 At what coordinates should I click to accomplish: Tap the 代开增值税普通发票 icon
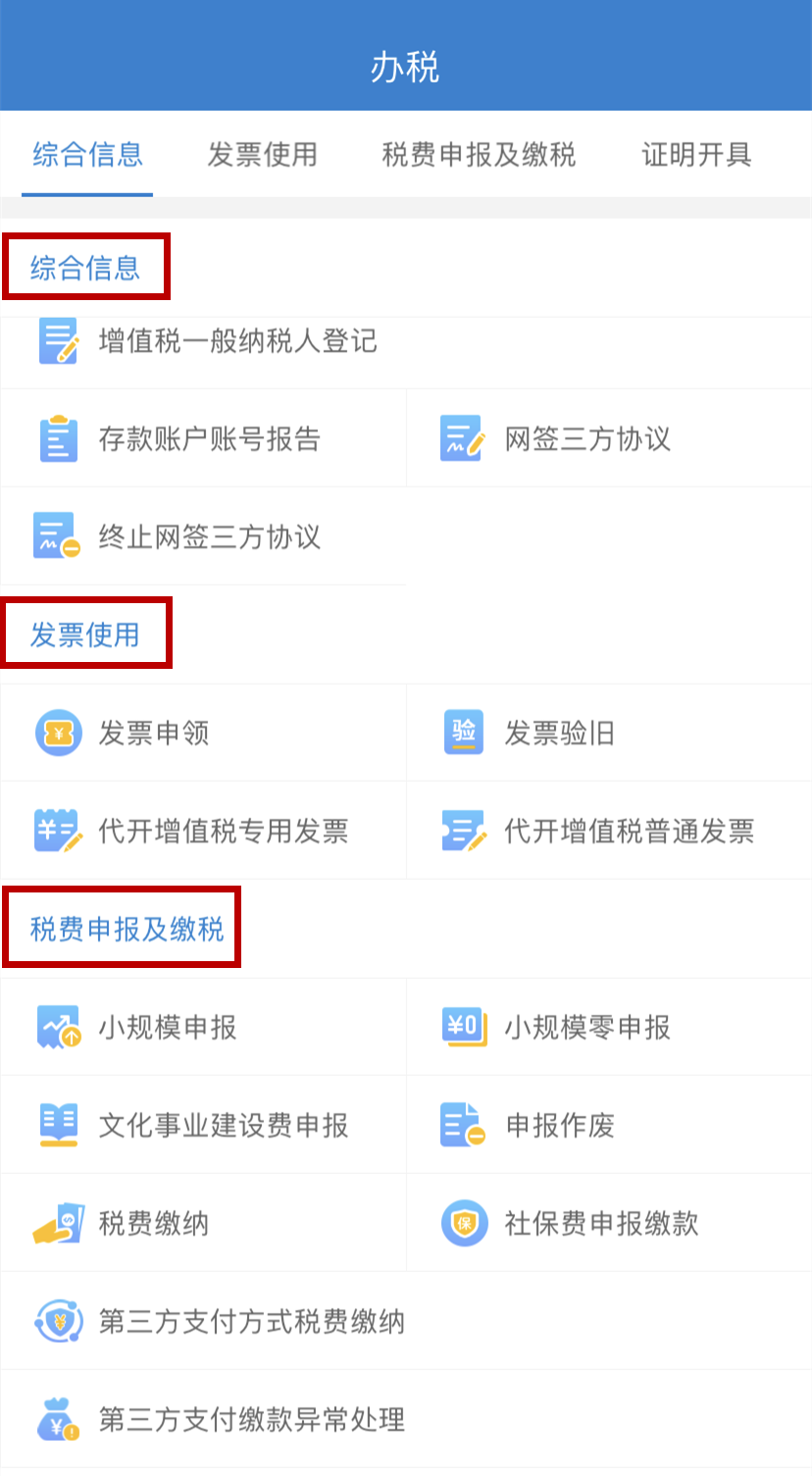(462, 831)
